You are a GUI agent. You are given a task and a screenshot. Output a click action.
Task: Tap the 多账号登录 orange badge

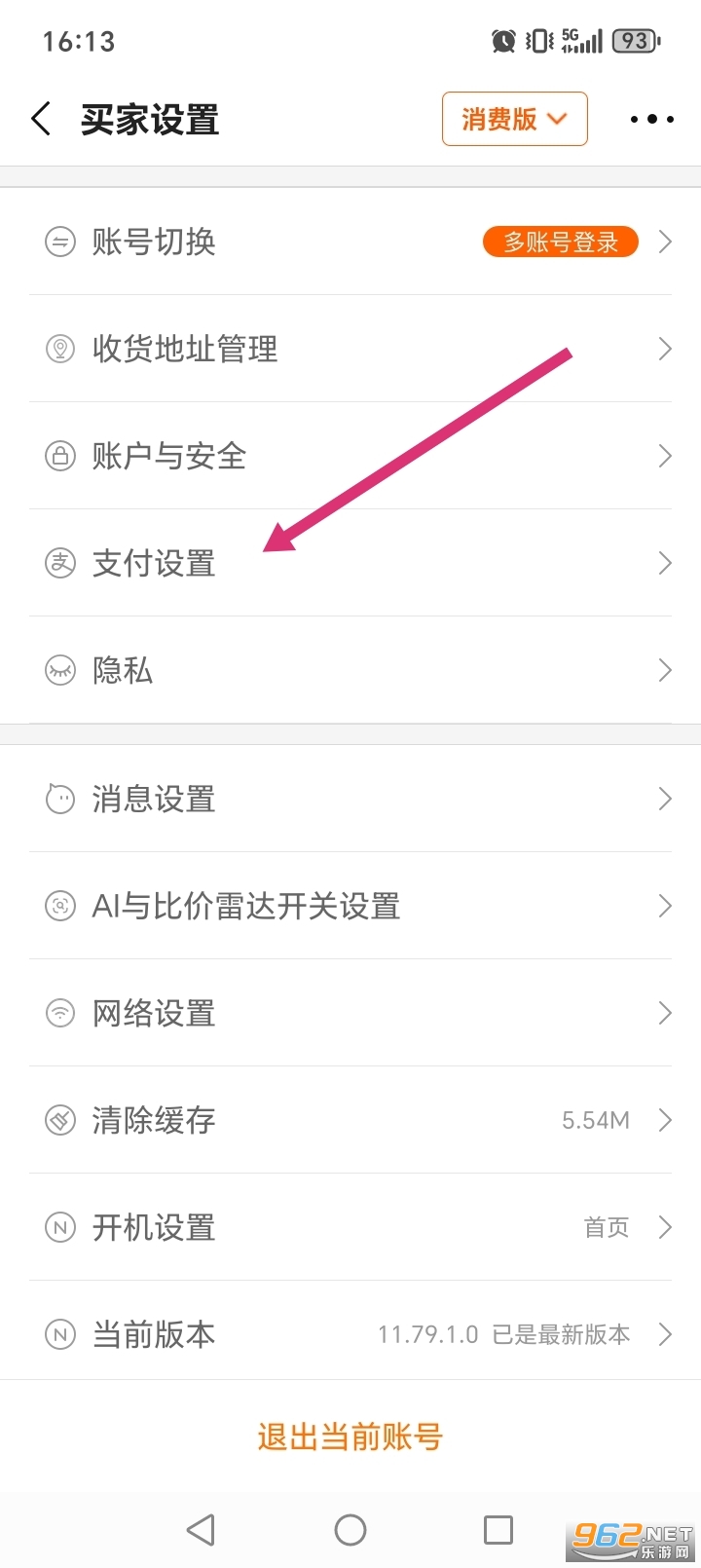(560, 242)
